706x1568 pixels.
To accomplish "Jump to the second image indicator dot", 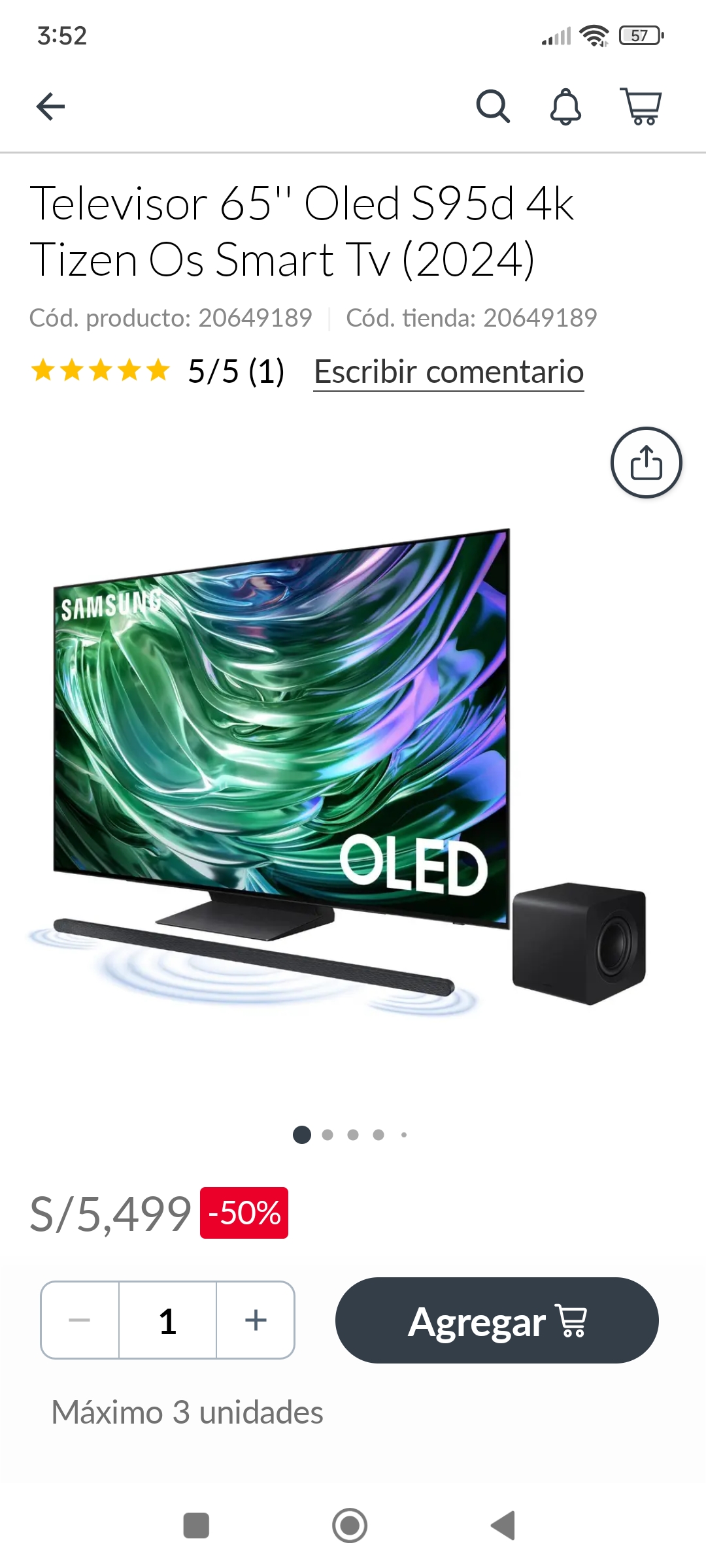I will click(x=328, y=1135).
